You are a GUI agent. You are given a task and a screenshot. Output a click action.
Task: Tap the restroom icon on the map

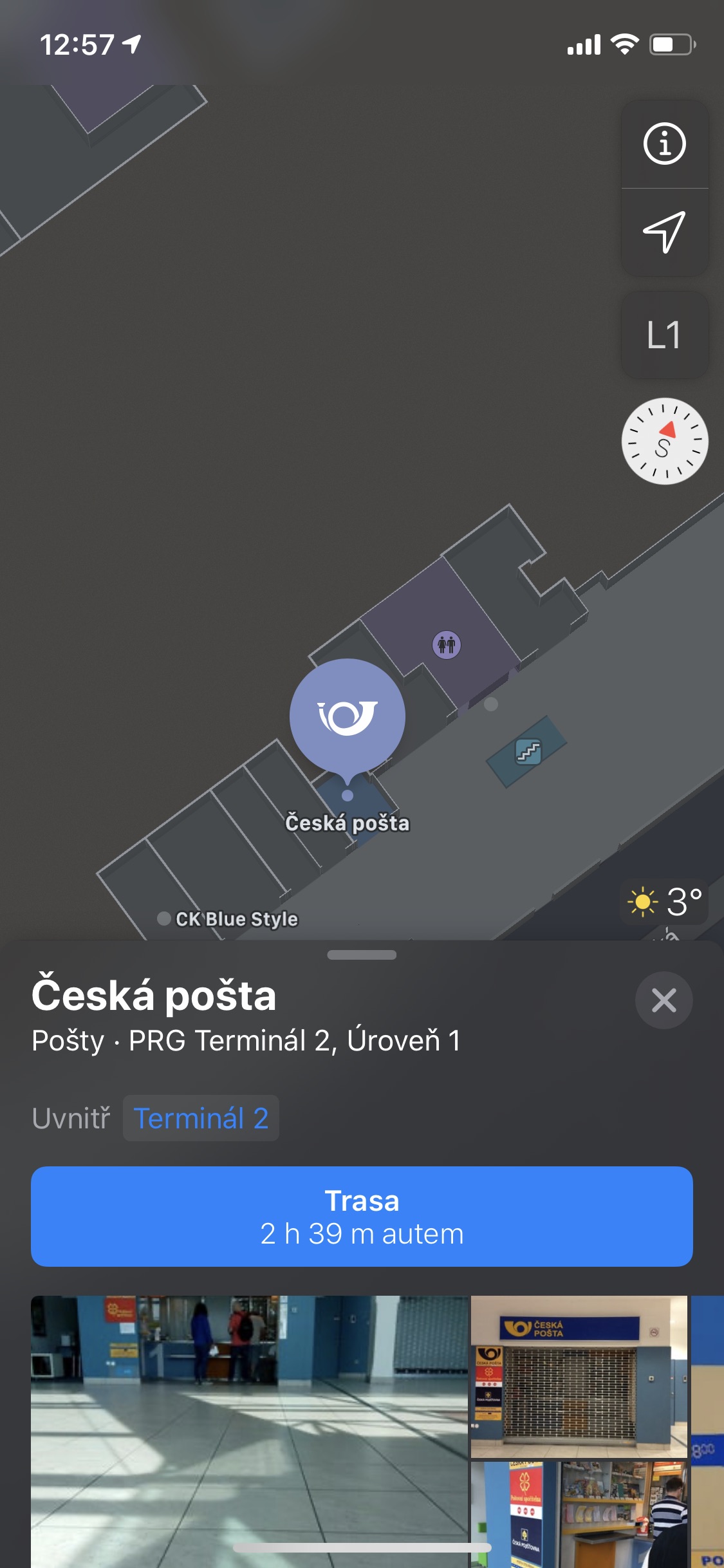click(x=447, y=644)
